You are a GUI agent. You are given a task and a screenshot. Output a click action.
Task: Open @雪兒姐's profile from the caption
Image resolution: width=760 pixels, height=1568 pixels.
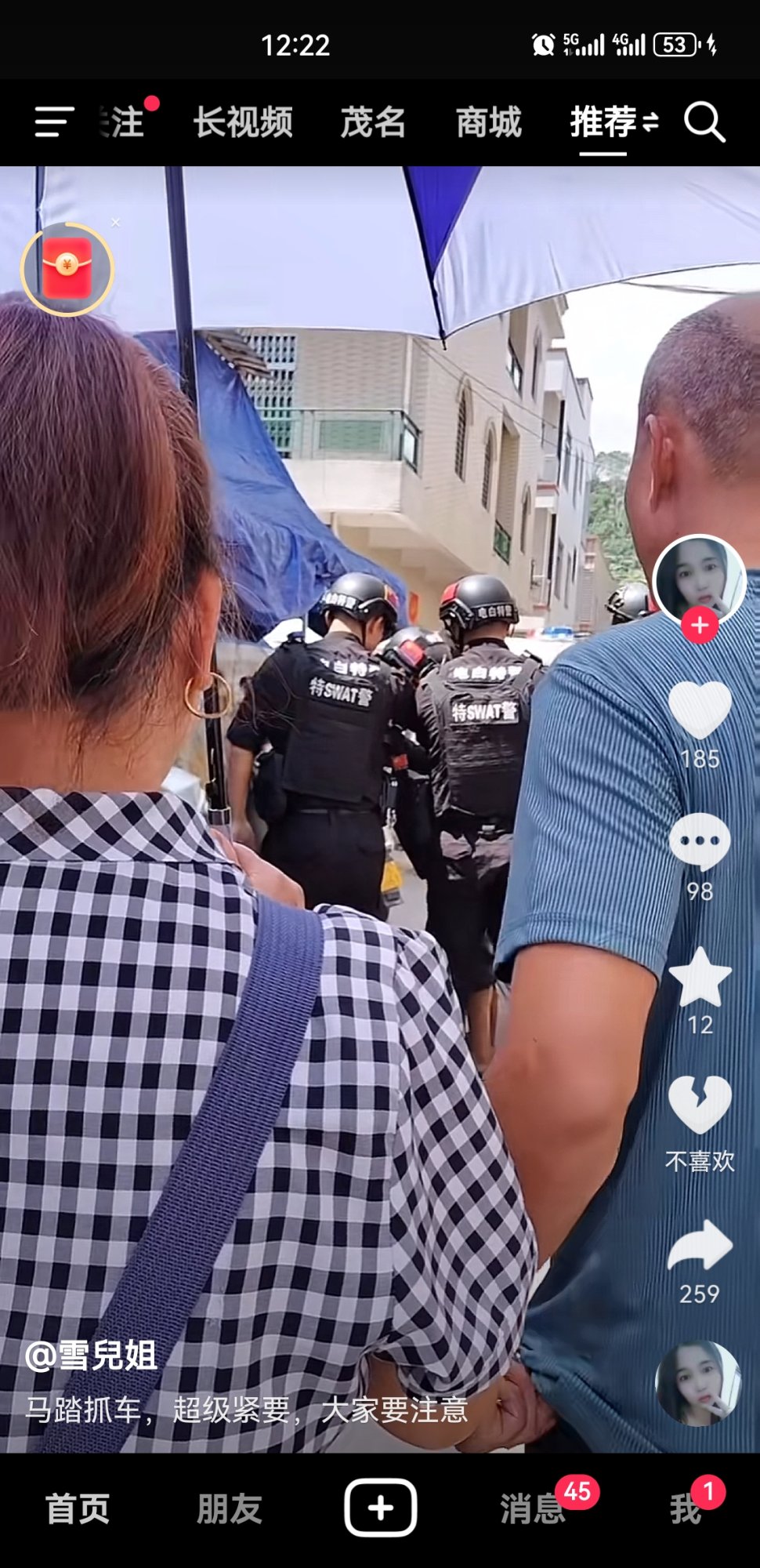(91, 1356)
